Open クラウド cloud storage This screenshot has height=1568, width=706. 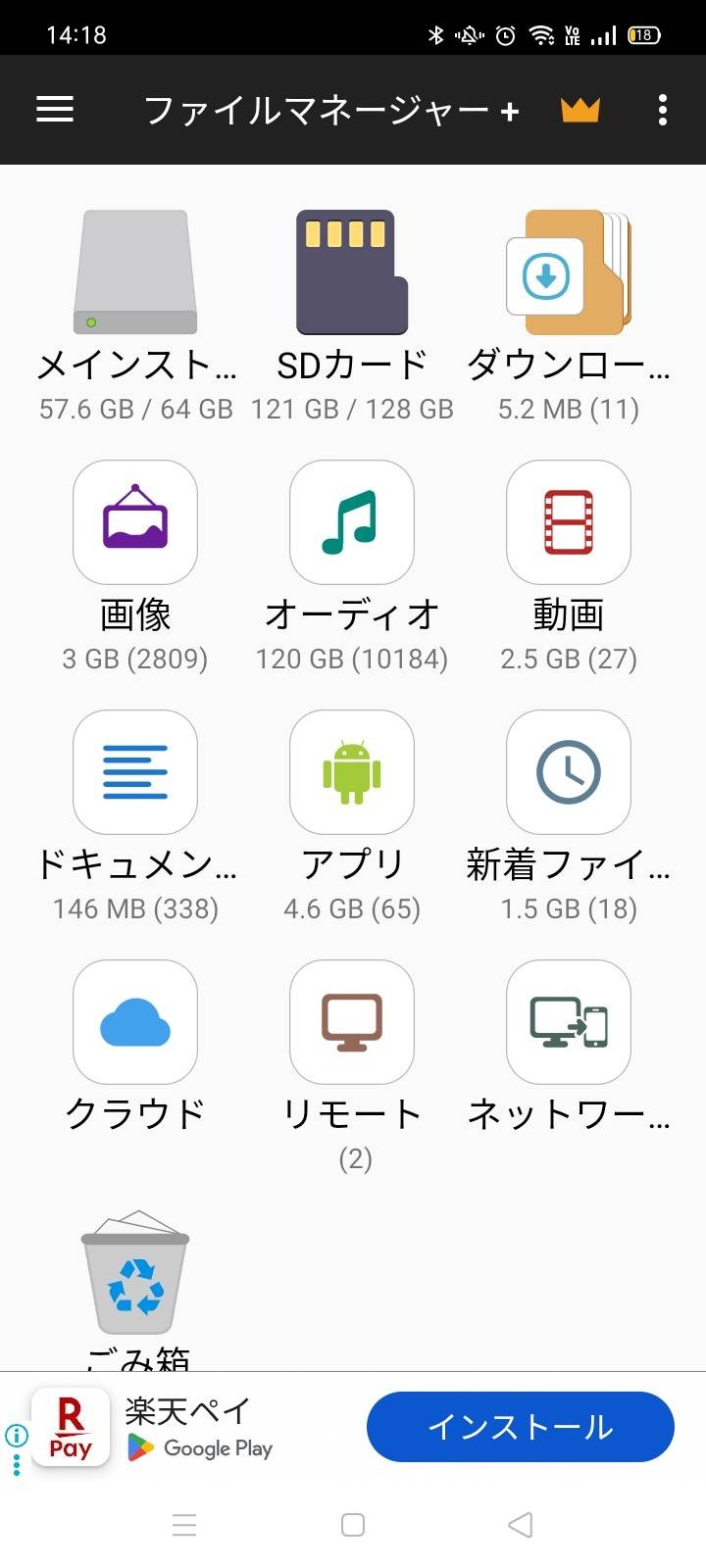pyautogui.click(x=135, y=1022)
